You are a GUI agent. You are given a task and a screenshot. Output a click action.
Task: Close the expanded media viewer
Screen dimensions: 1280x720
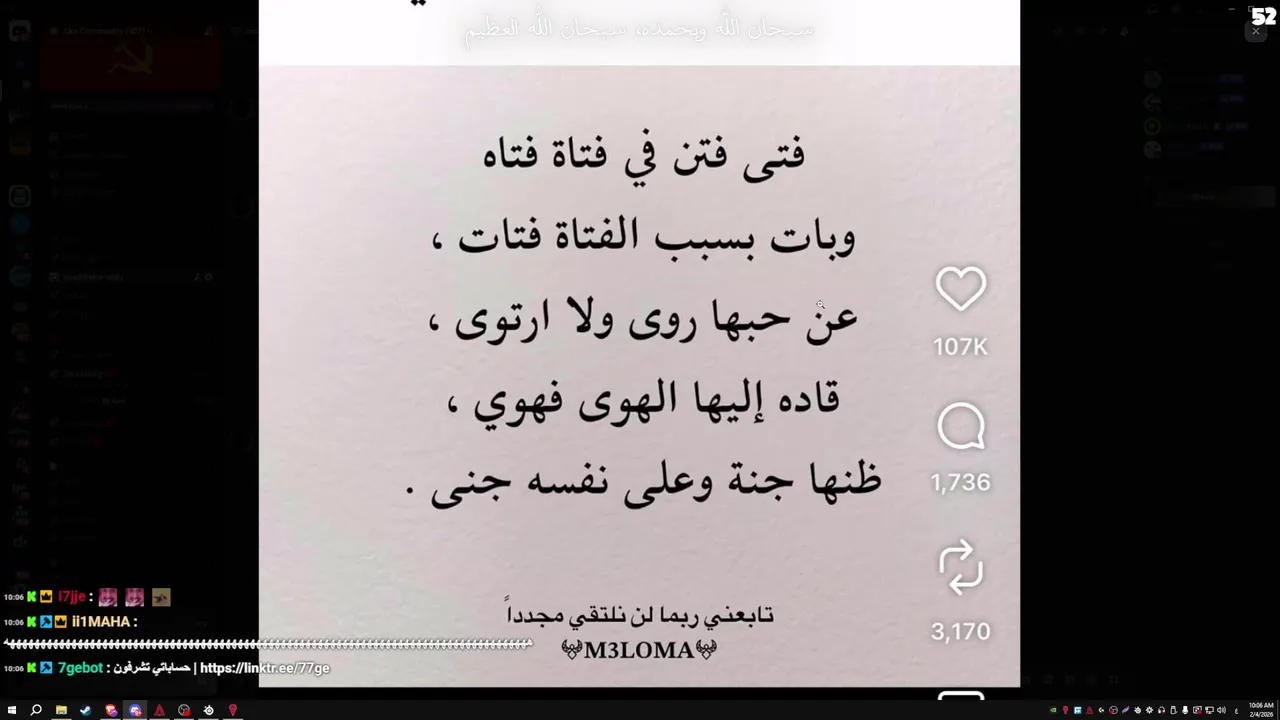[1255, 32]
